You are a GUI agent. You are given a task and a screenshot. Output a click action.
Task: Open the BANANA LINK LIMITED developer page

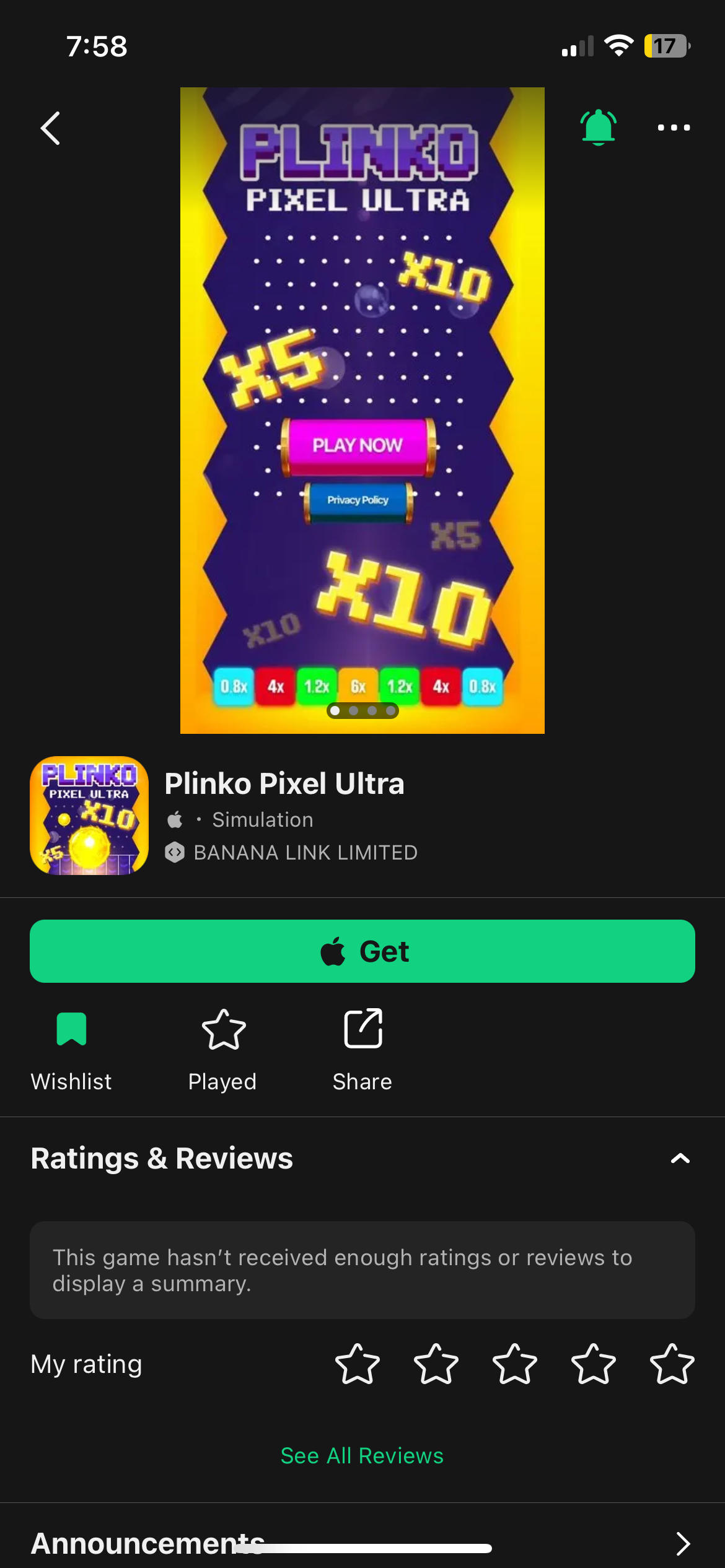(x=305, y=853)
